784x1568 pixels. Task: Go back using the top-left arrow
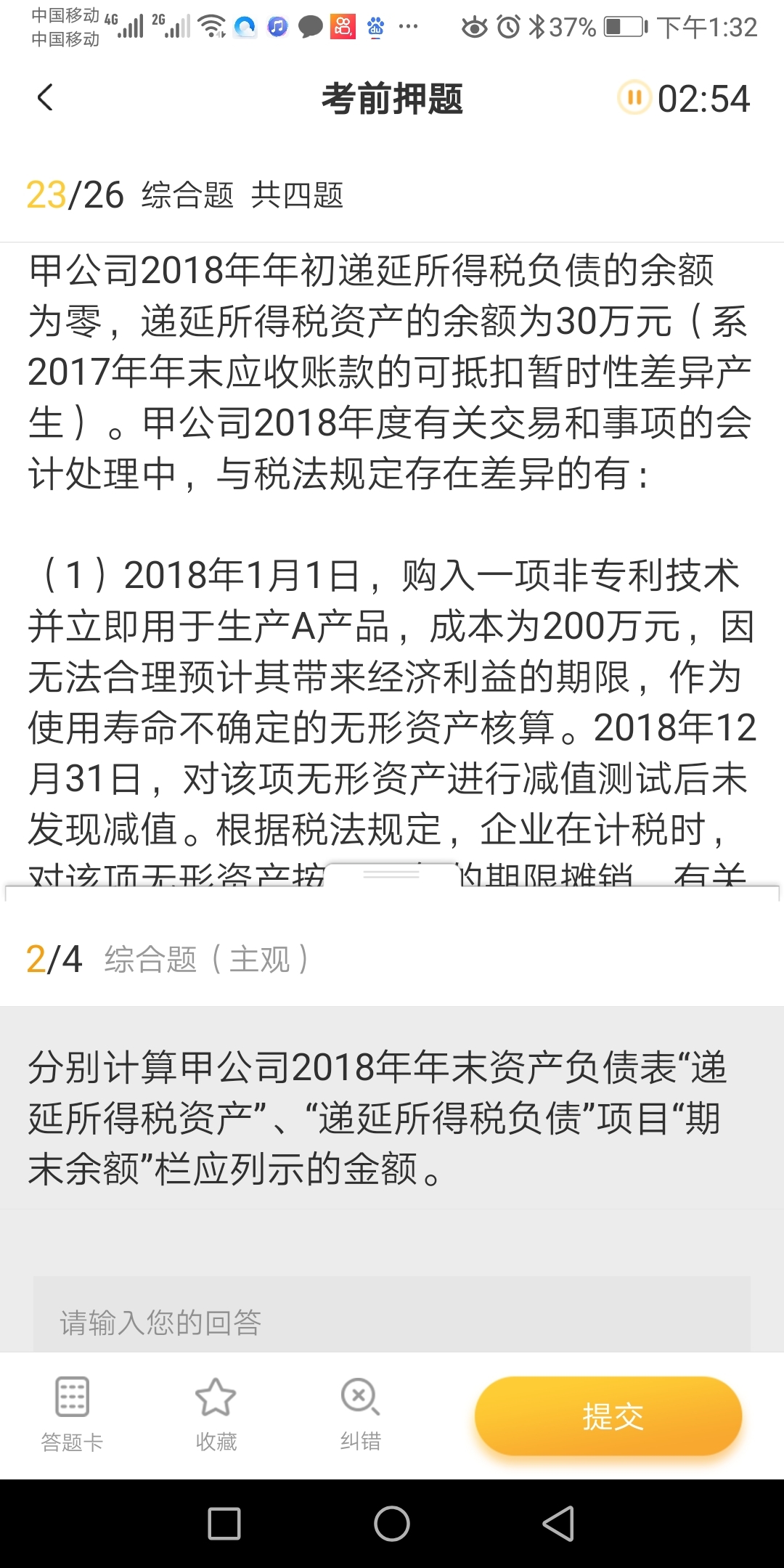pos(45,98)
